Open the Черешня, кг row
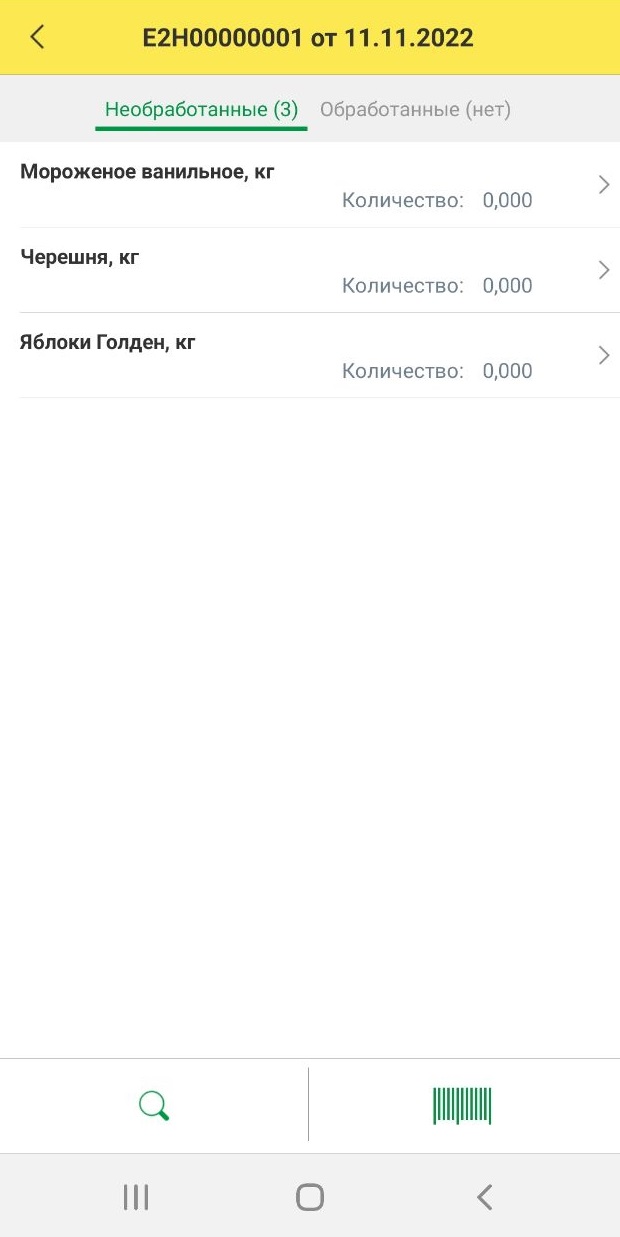Screen dimensions: 620x1237 (x=310, y=270)
